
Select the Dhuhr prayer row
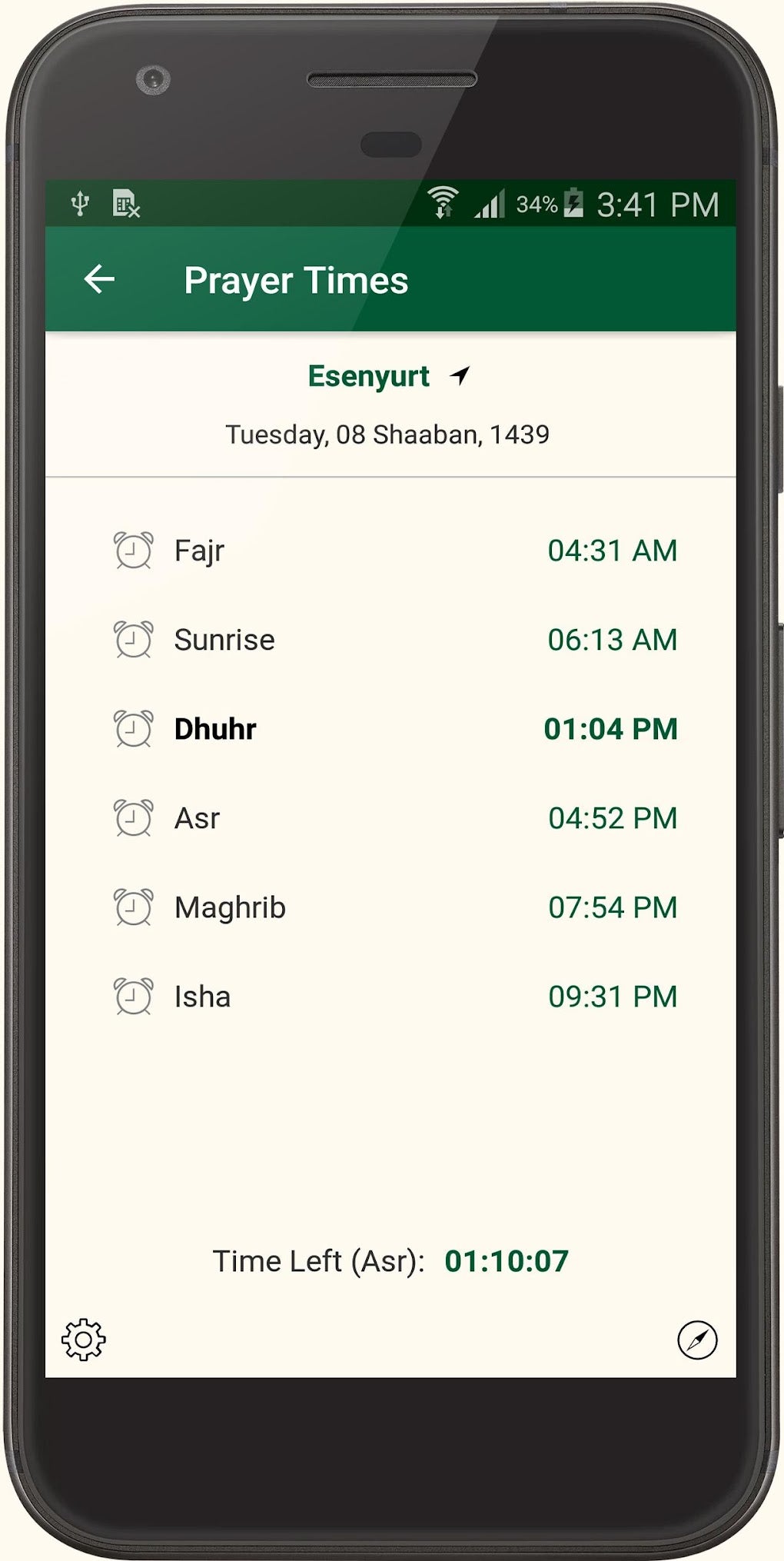(x=392, y=729)
